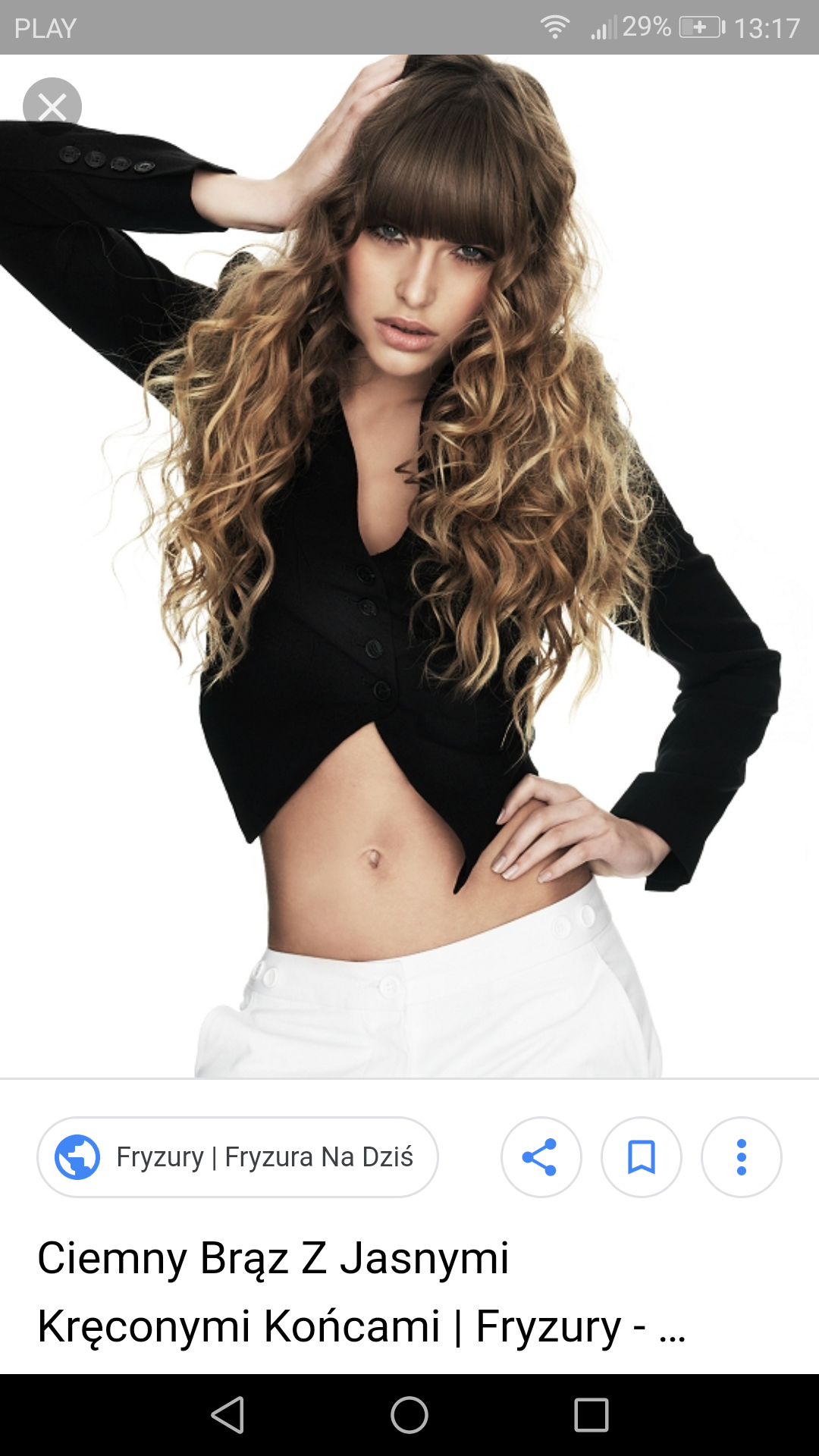The height and width of the screenshot is (1456, 819).
Task: Open the three-dot overflow menu
Action: click(x=742, y=1157)
